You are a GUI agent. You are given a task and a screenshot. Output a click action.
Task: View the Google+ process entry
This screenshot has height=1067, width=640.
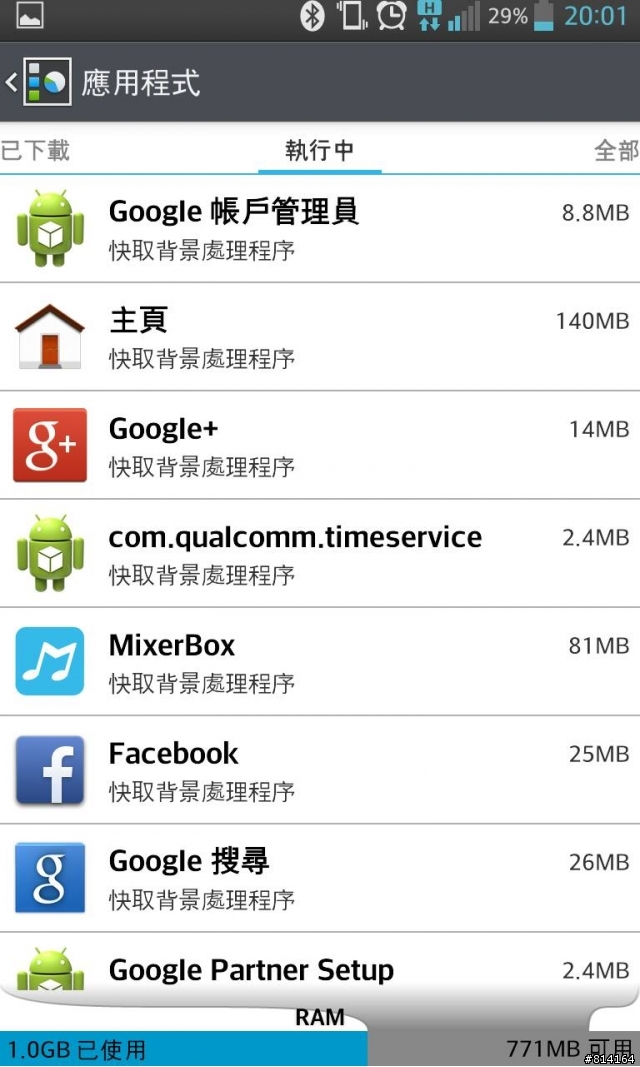coord(320,445)
